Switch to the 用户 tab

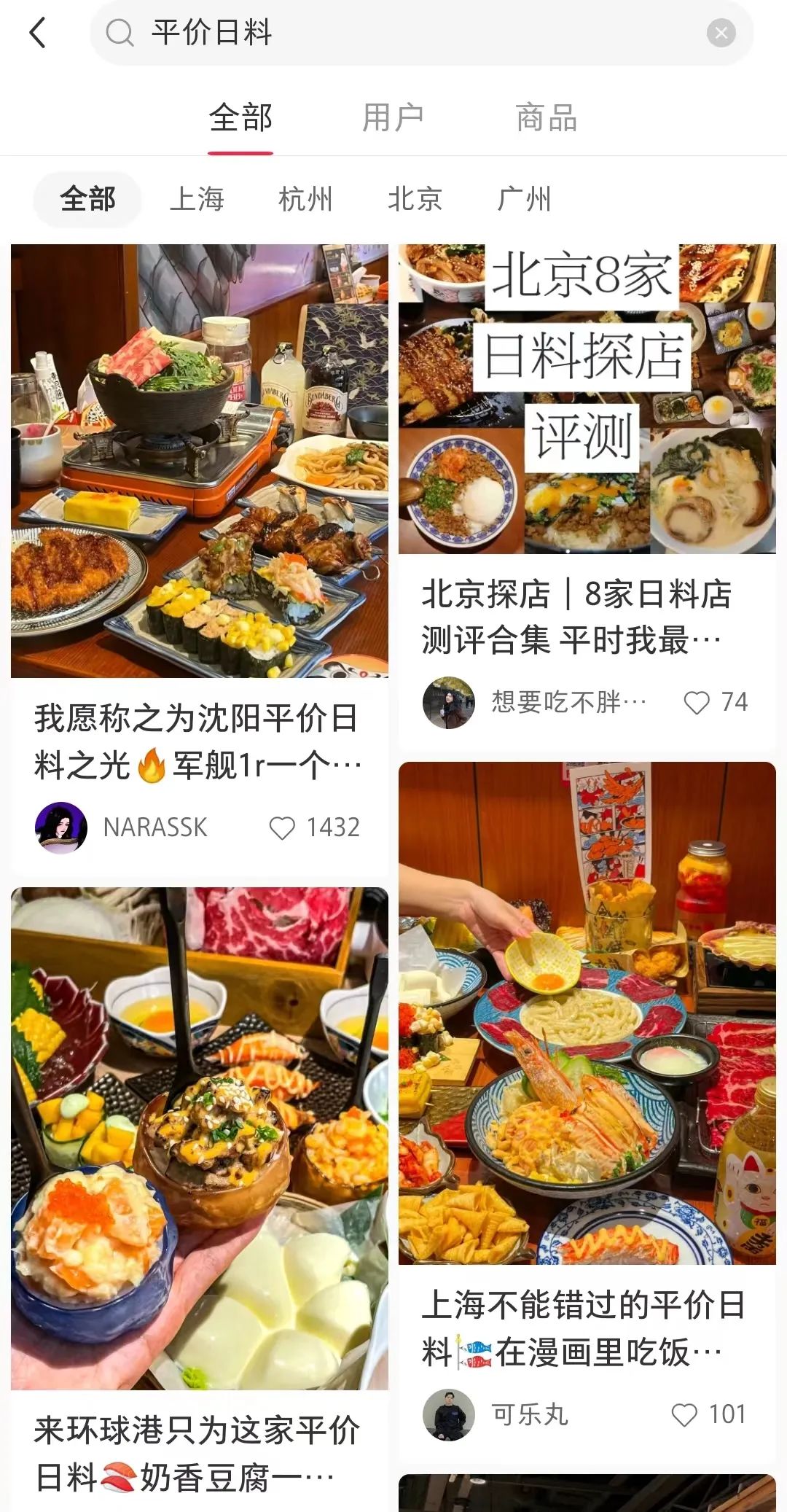393,118
